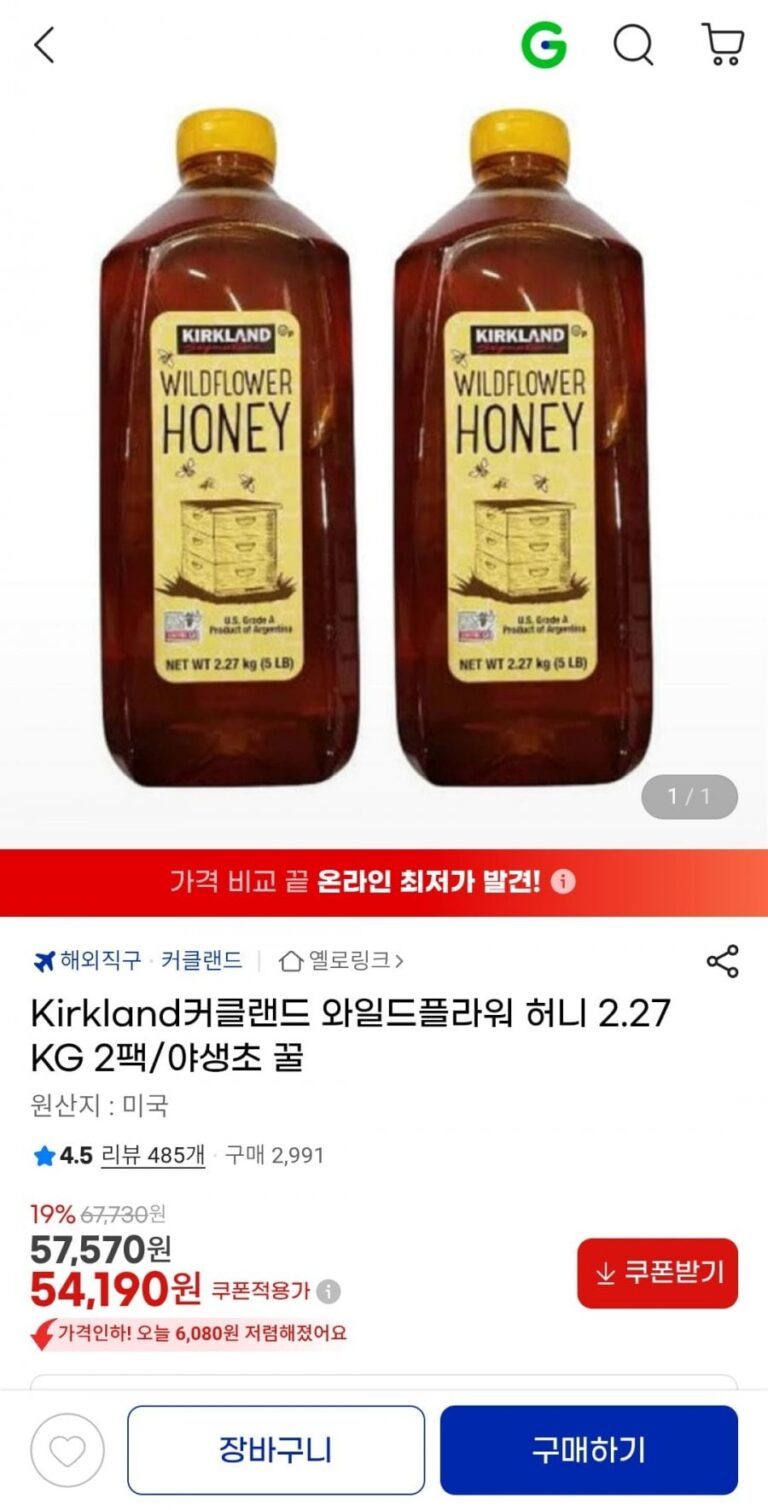This screenshot has width=768, height=1510.
Task: Buy now with 구매하기
Action: [x=588, y=1450]
